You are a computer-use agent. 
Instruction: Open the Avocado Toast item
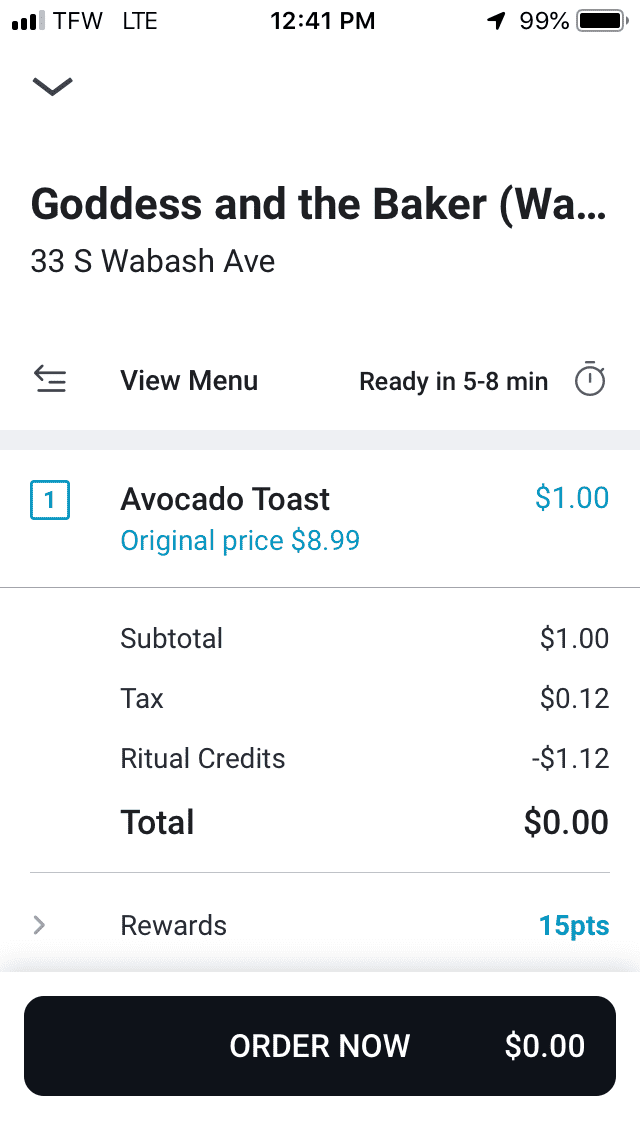click(x=320, y=518)
